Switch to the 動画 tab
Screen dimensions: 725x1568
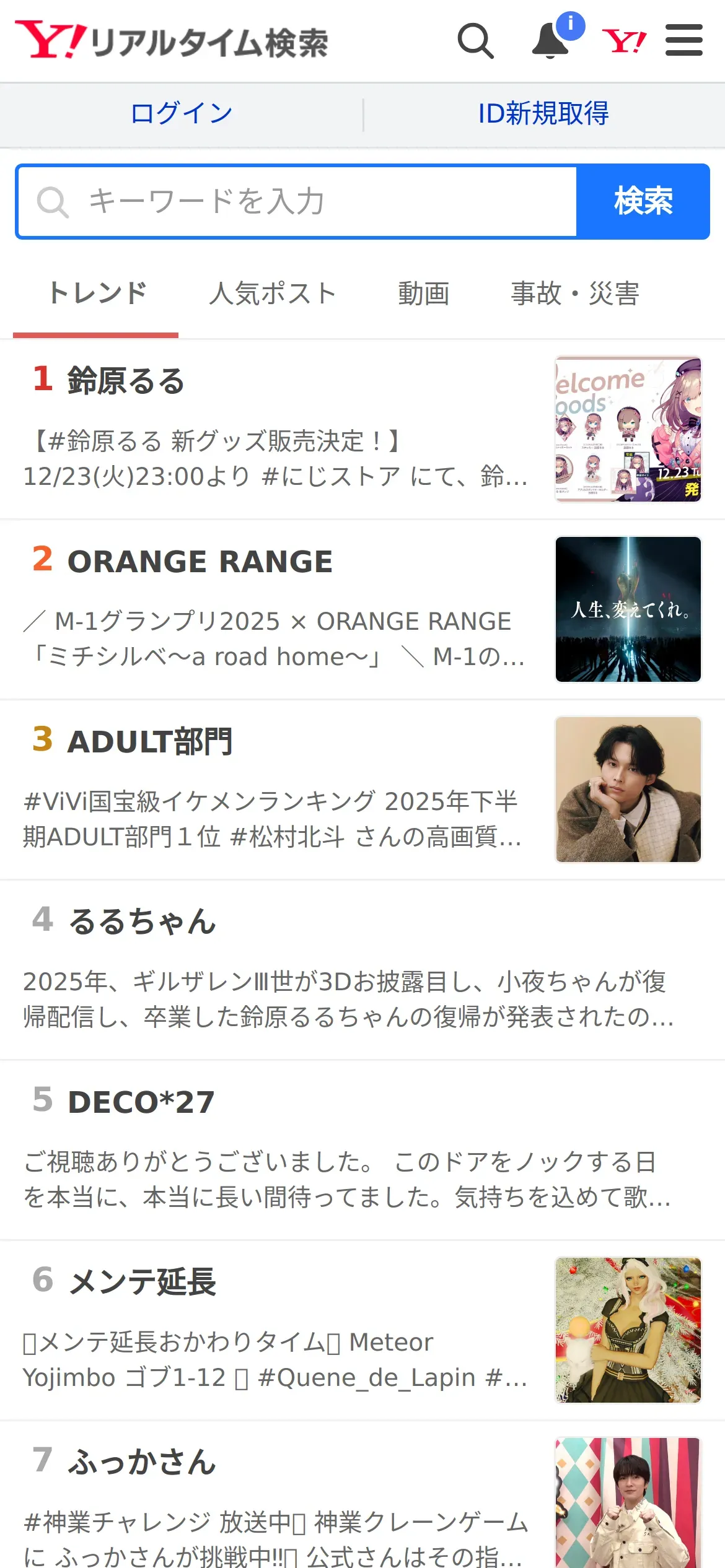point(423,294)
